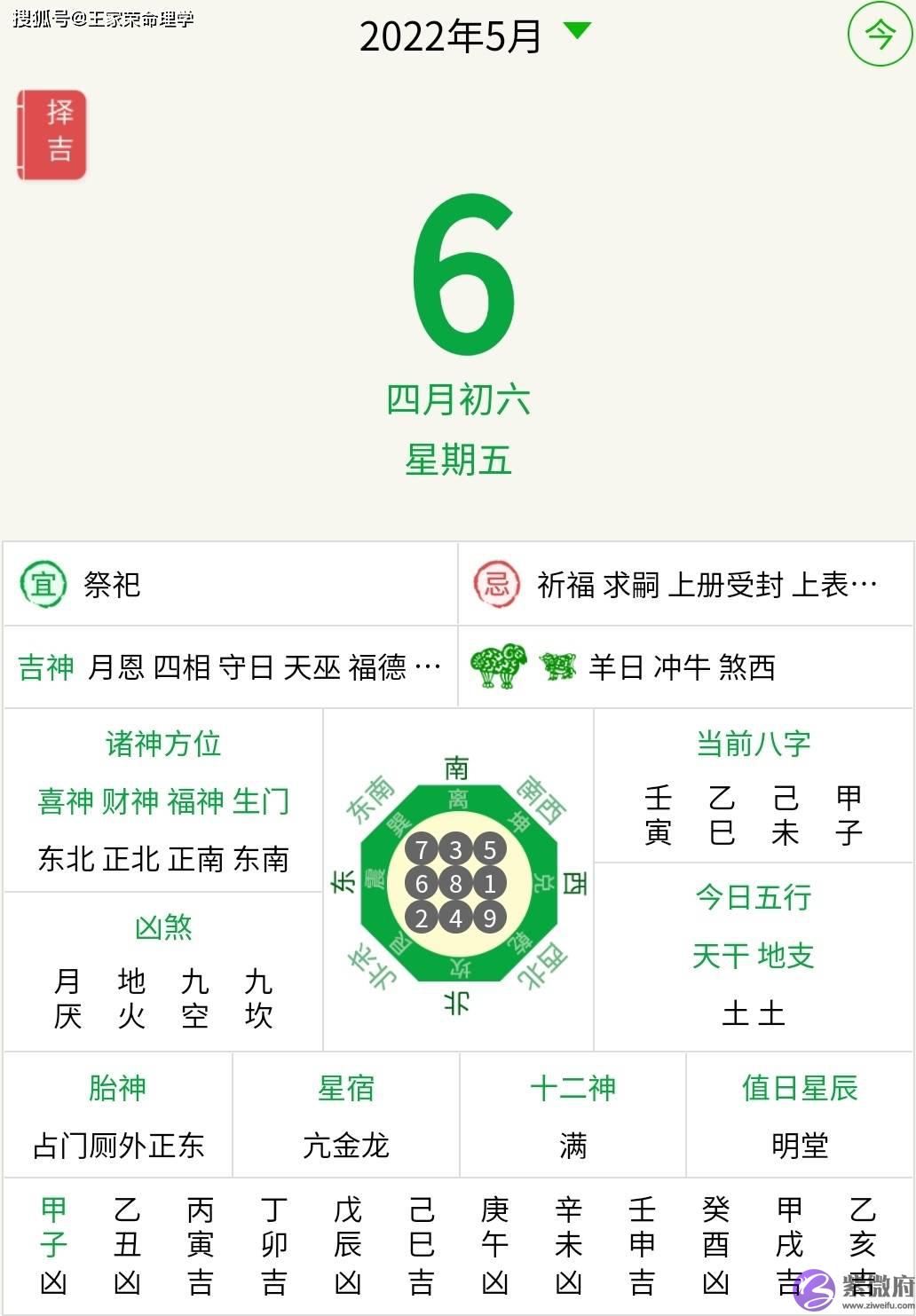Expand the 忌 list starting 祈福

point(685,584)
